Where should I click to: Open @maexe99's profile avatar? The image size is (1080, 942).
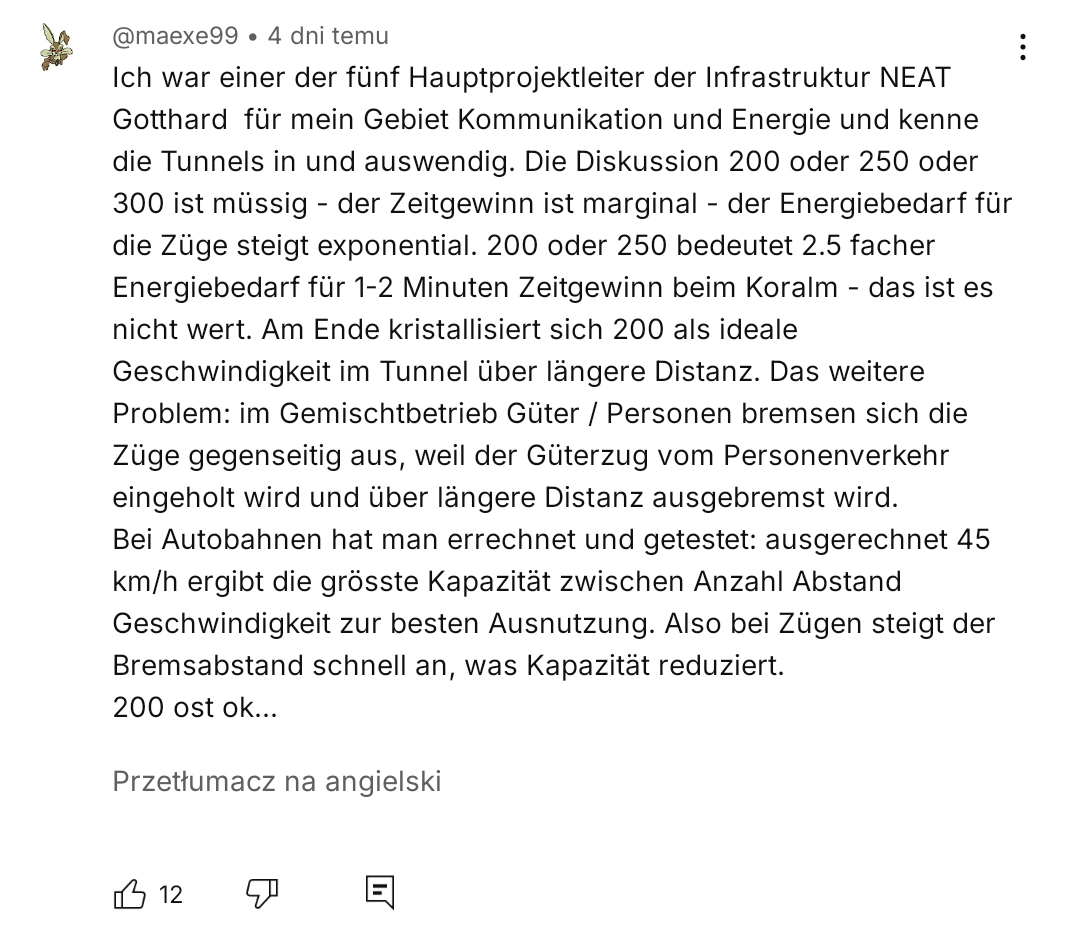click(x=57, y=48)
